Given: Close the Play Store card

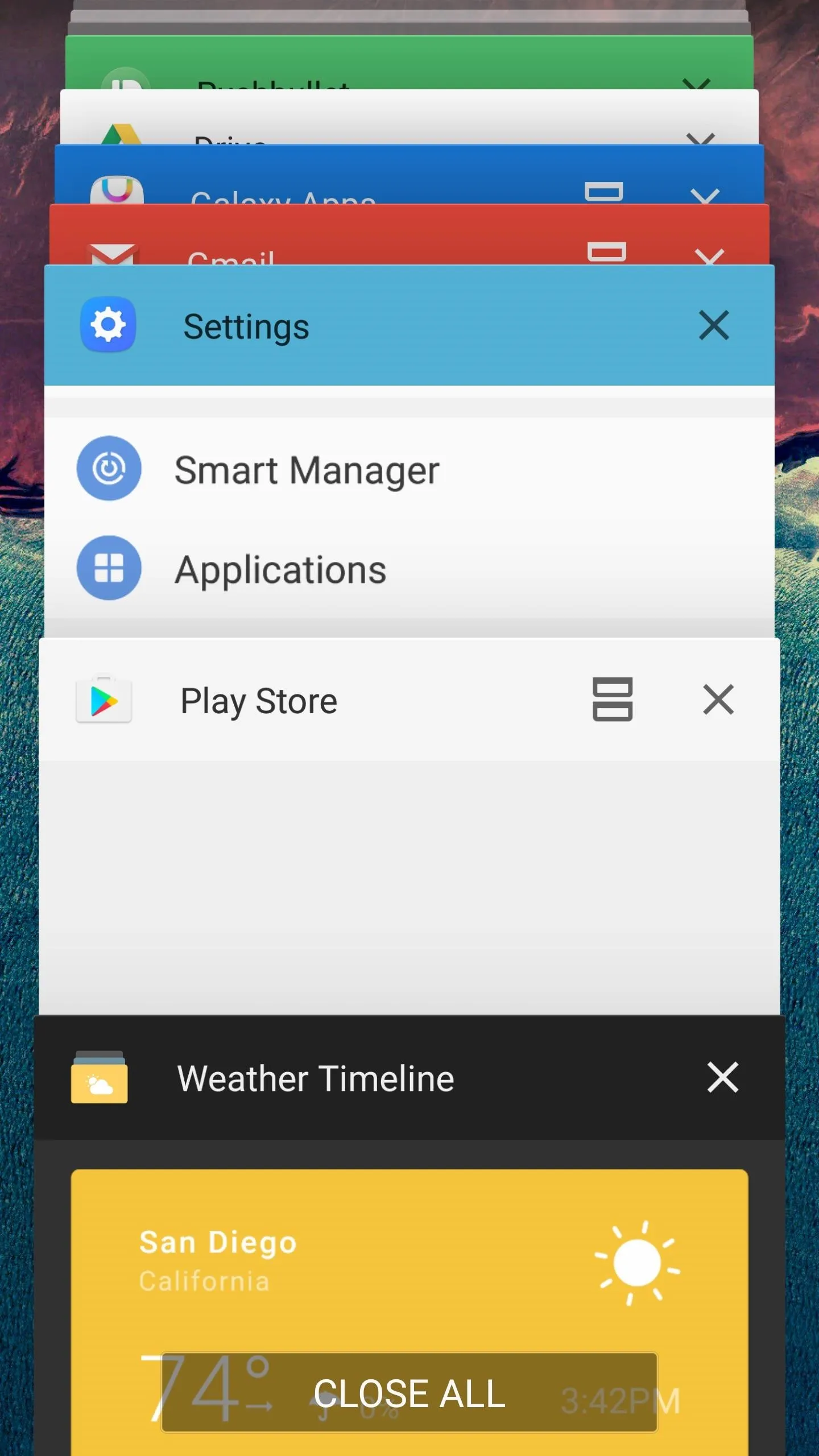Looking at the screenshot, I should [718, 700].
